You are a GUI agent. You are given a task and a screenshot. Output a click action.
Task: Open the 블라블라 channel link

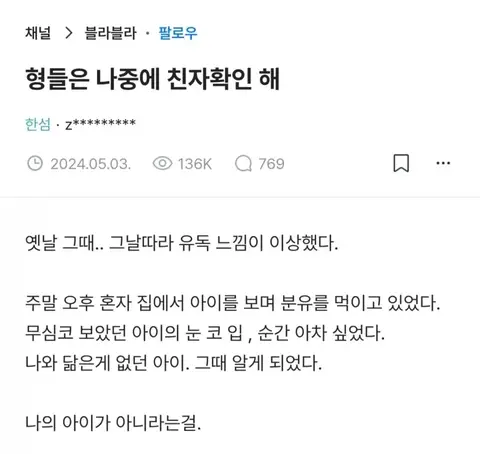pyautogui.click(x=110, y=33)
